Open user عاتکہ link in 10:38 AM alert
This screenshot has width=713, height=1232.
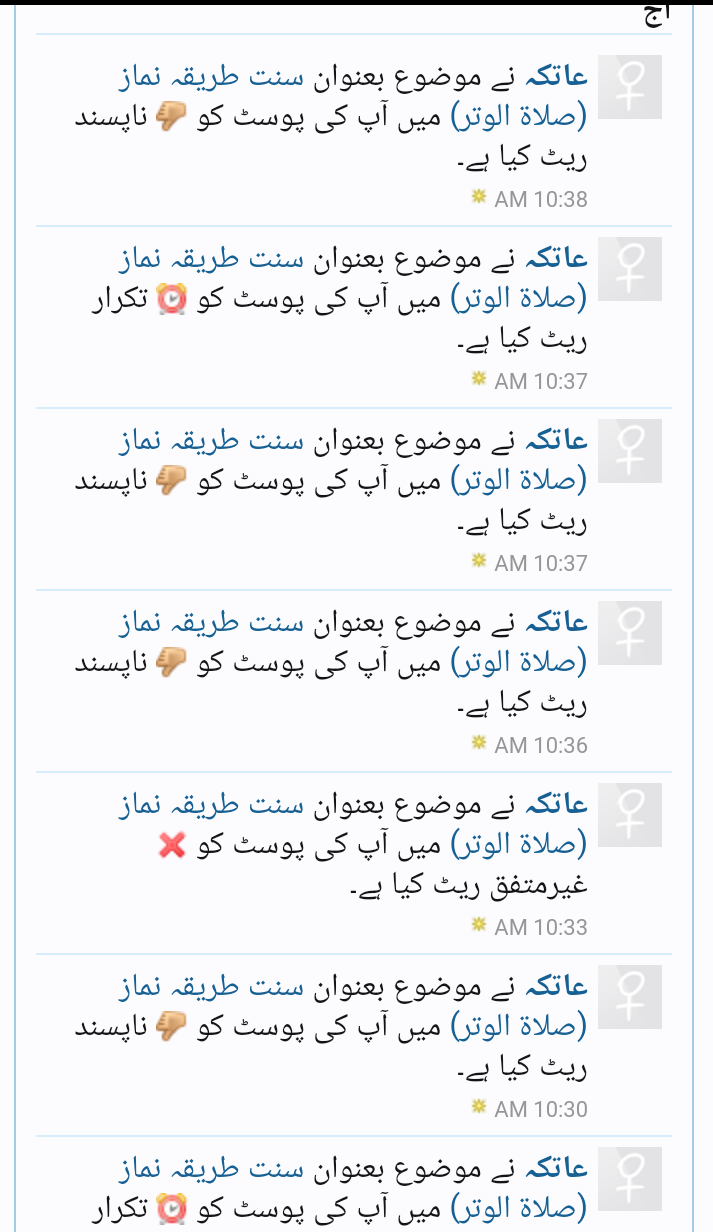pyautogui.click(x=564, y=76)
